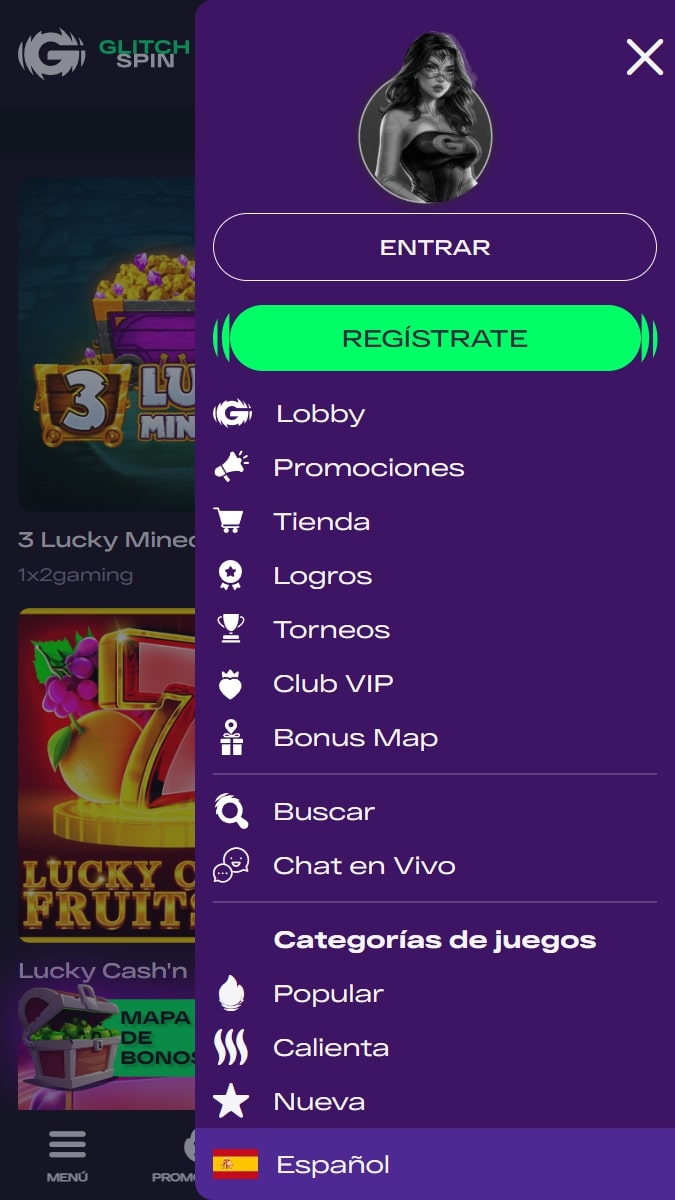
Task: Tap the green REGÍSTRATE button
Action: 435,338
